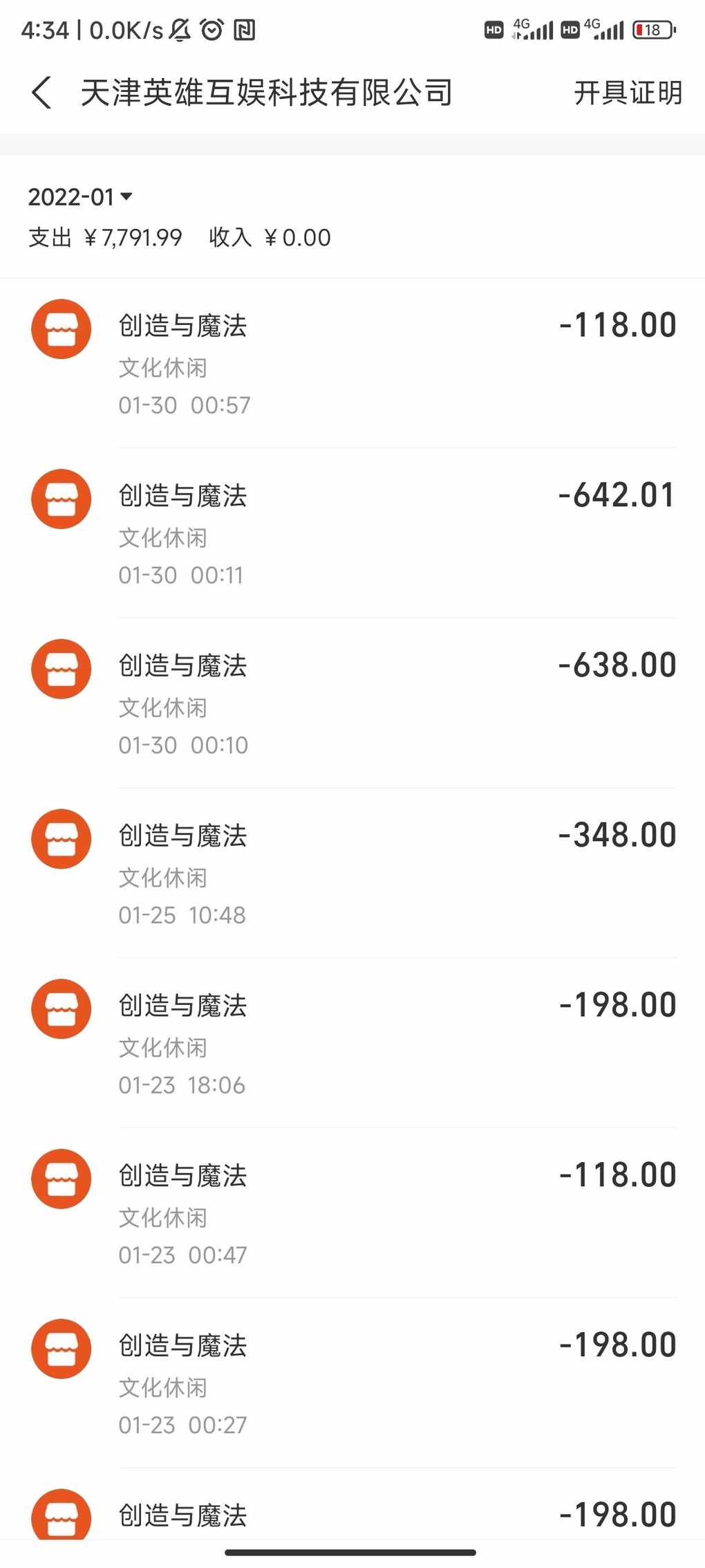Open the -118.00 transaction from 01-30 00:57
The height and width of the screenshot is (1568, 705).
(352, 363)
